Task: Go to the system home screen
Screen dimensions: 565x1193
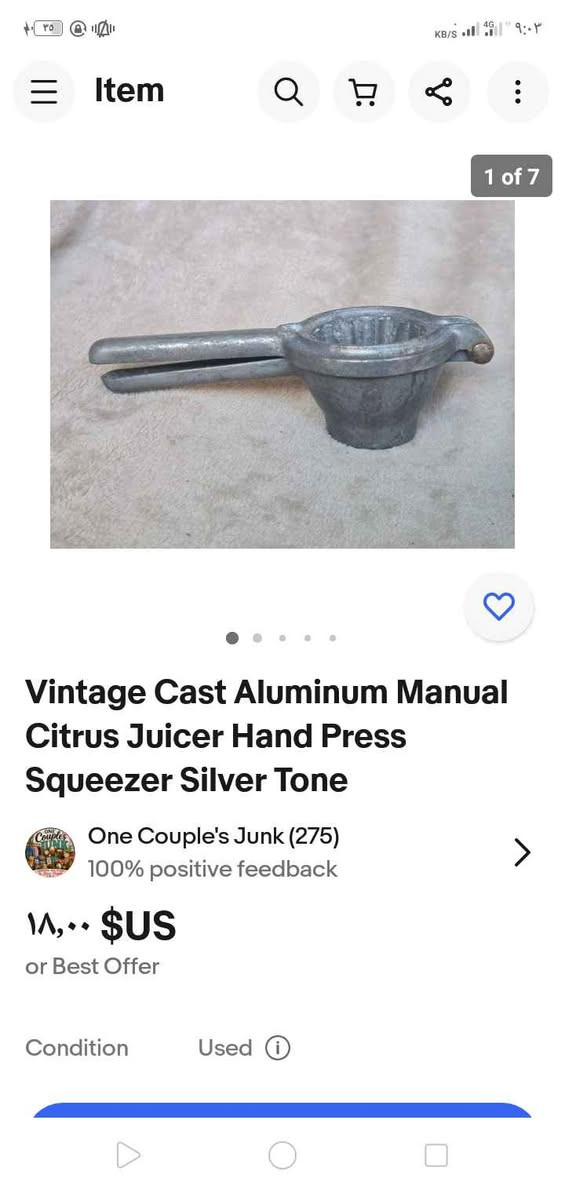Action: pyautogui.click(x=282, y=1156)
